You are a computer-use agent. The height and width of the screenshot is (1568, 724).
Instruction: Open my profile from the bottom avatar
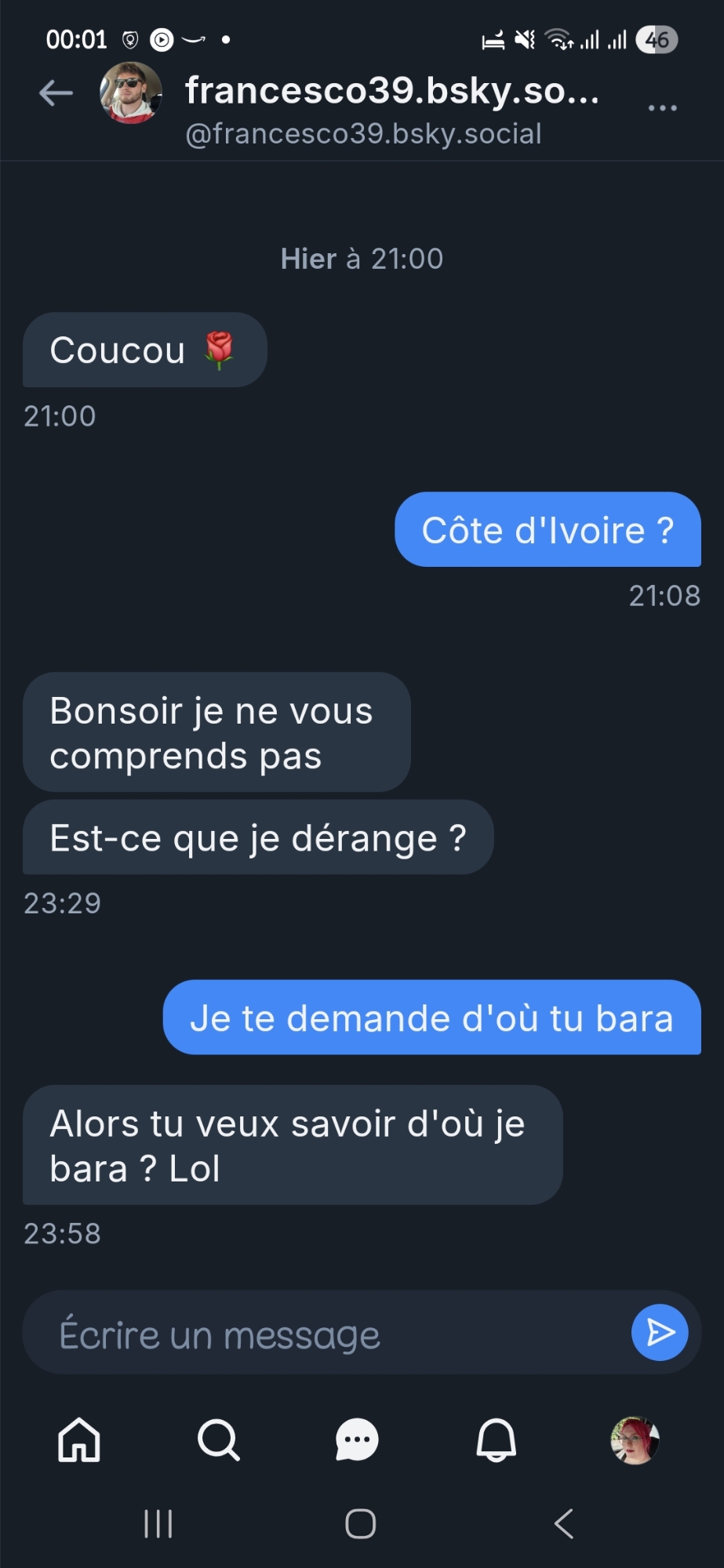point(635,1440)
